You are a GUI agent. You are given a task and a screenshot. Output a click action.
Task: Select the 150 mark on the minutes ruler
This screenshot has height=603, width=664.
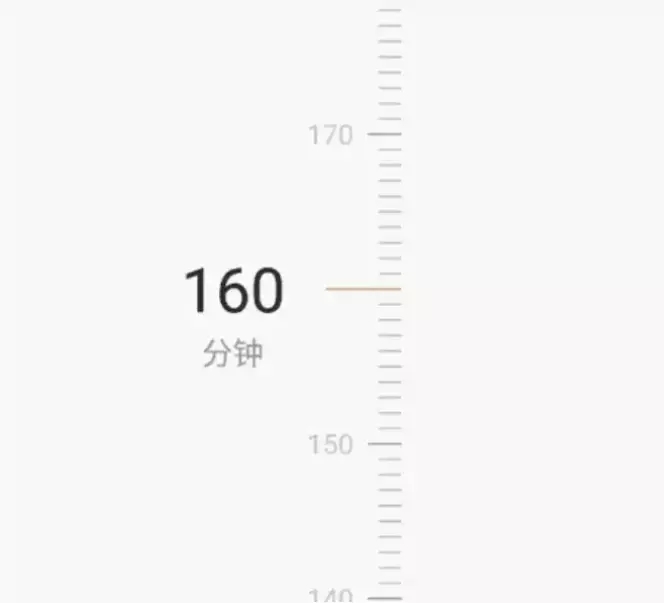tap(384, 443)
